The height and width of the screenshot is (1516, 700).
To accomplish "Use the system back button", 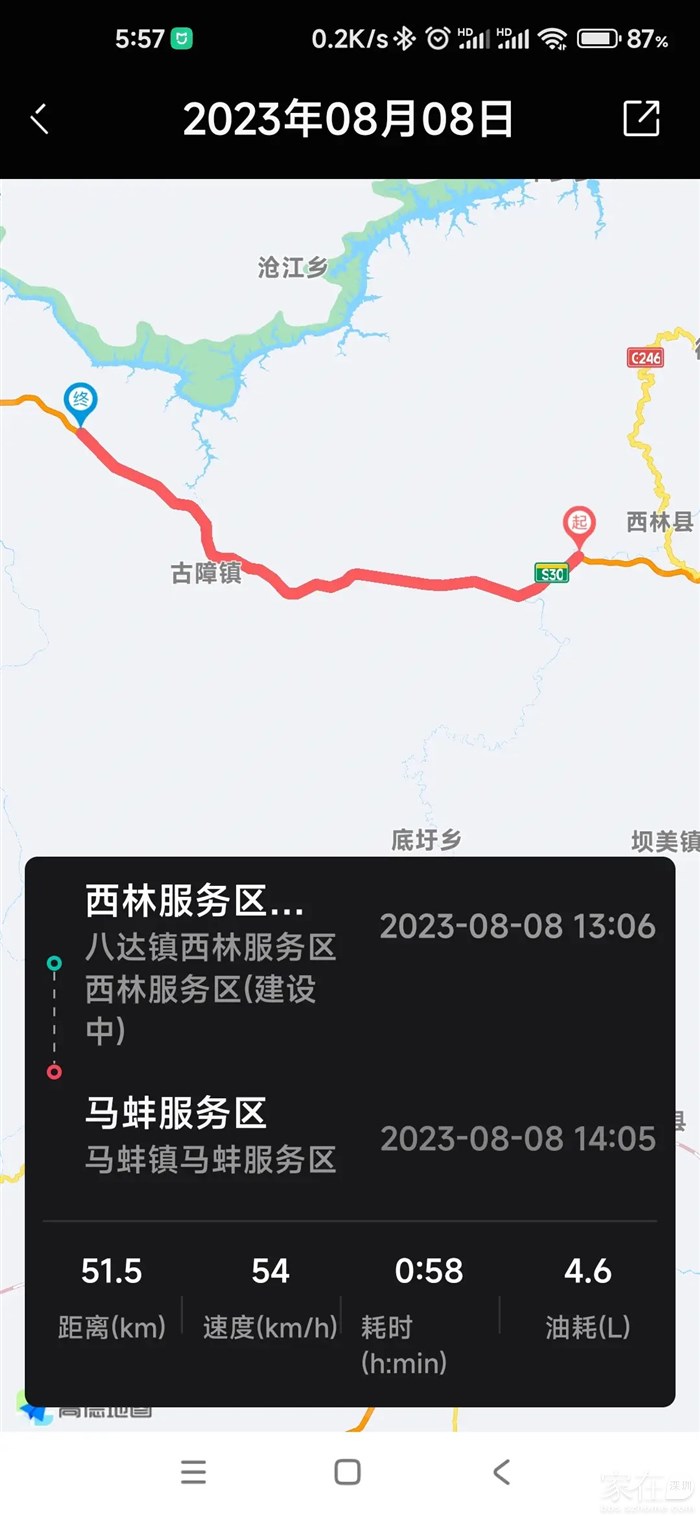I will click(502, 1471).
